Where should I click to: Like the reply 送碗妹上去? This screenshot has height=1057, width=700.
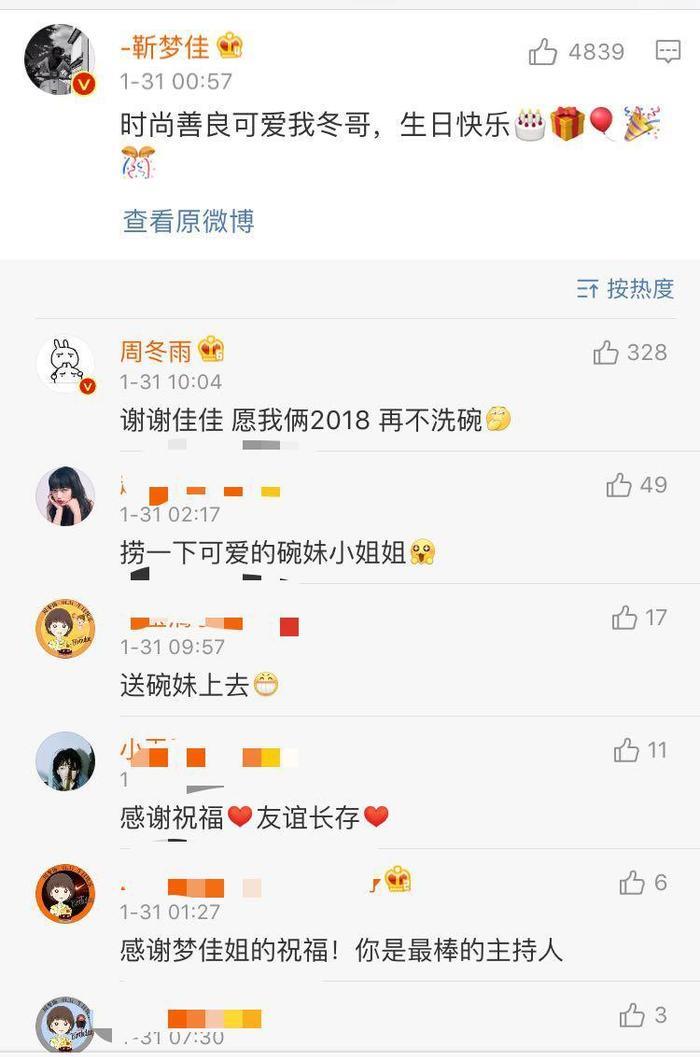click(625, 618)
